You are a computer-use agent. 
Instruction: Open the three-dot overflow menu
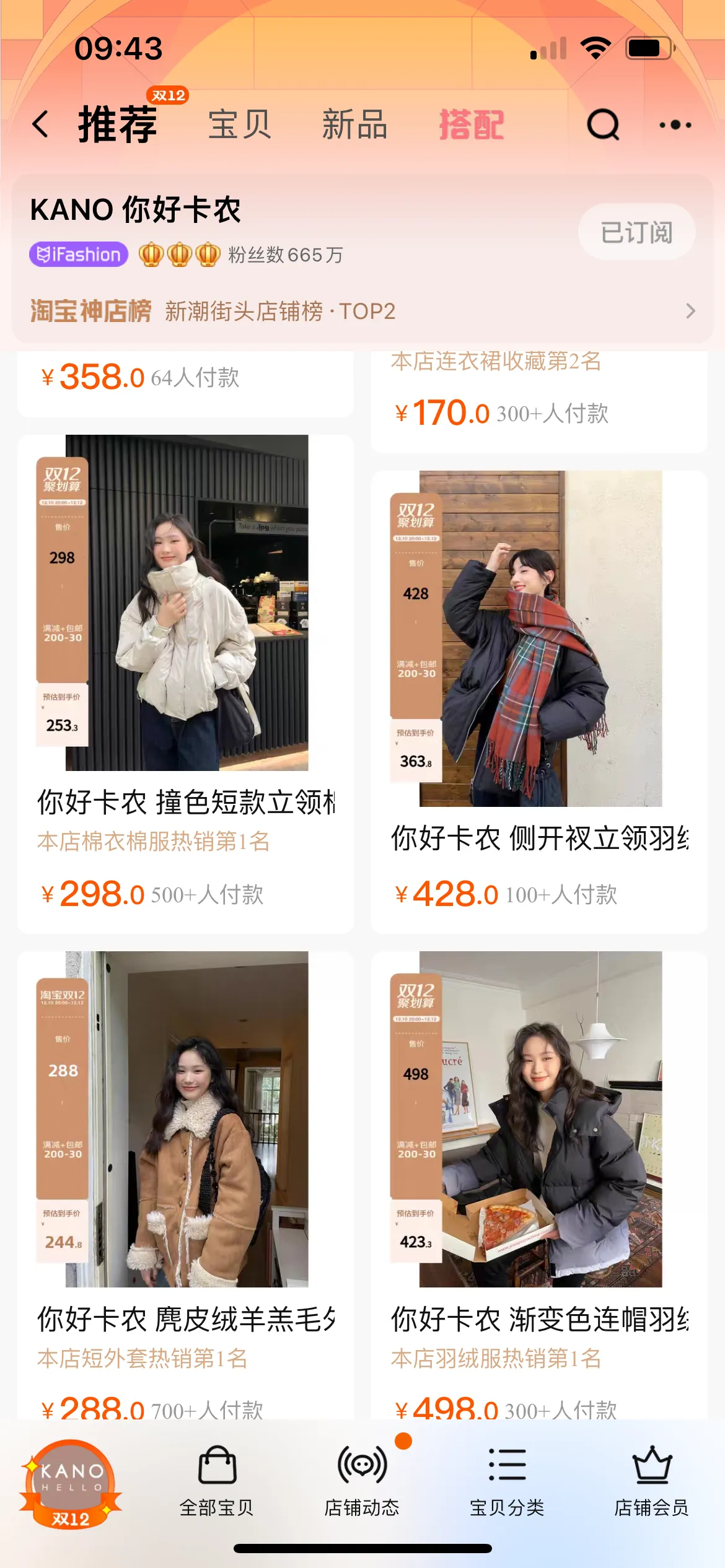pyautogui.click(x=675, y=124)
